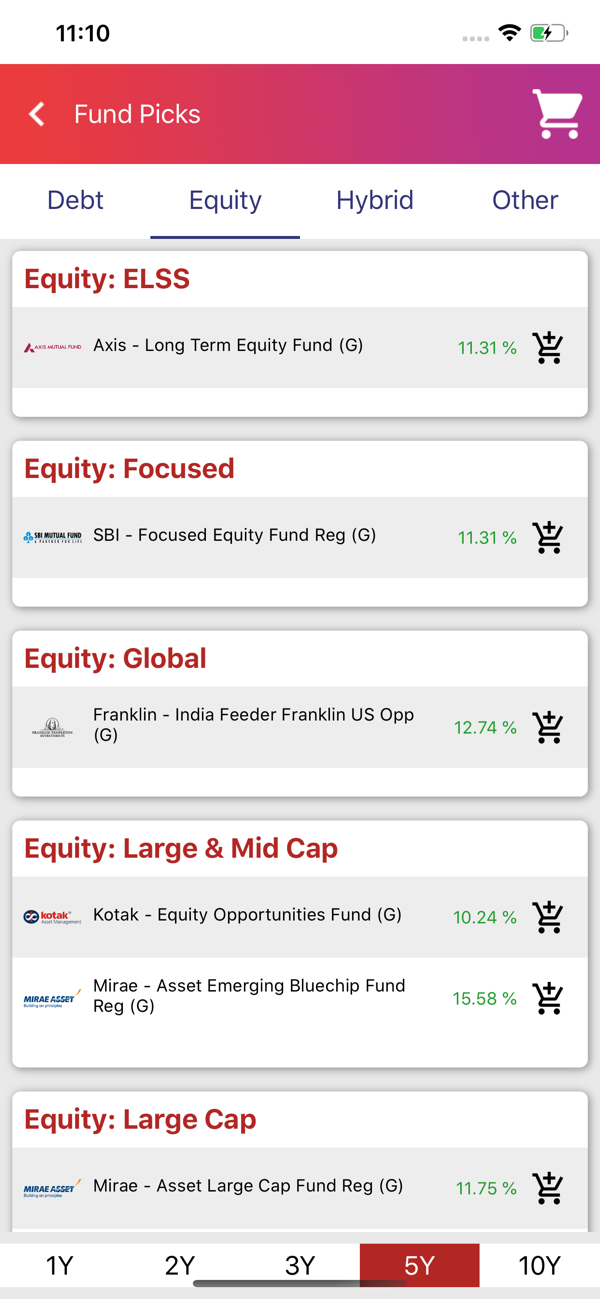Add Kotak Equity Opportunities Fund to cart

pos(548,917)
